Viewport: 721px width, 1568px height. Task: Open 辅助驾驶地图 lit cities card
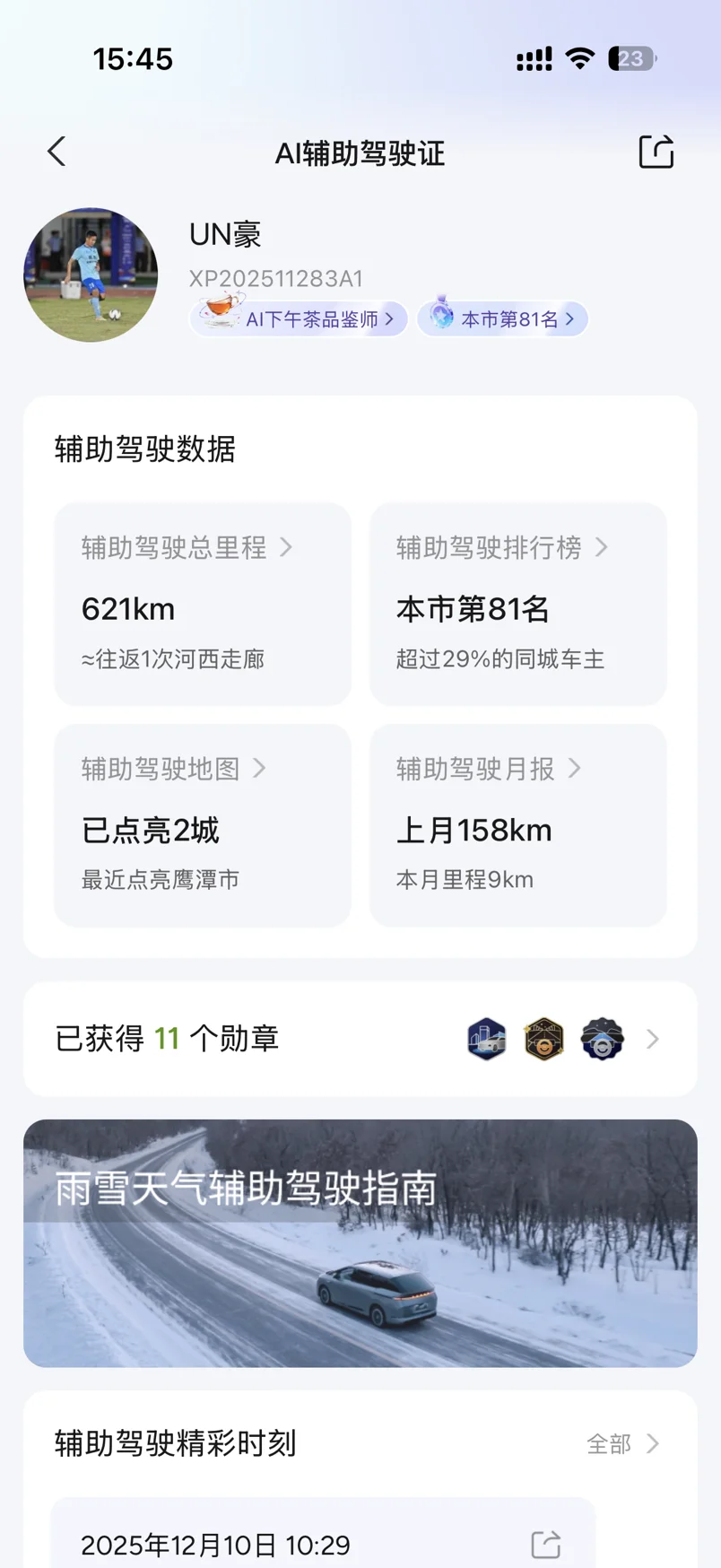click(203, 825)
